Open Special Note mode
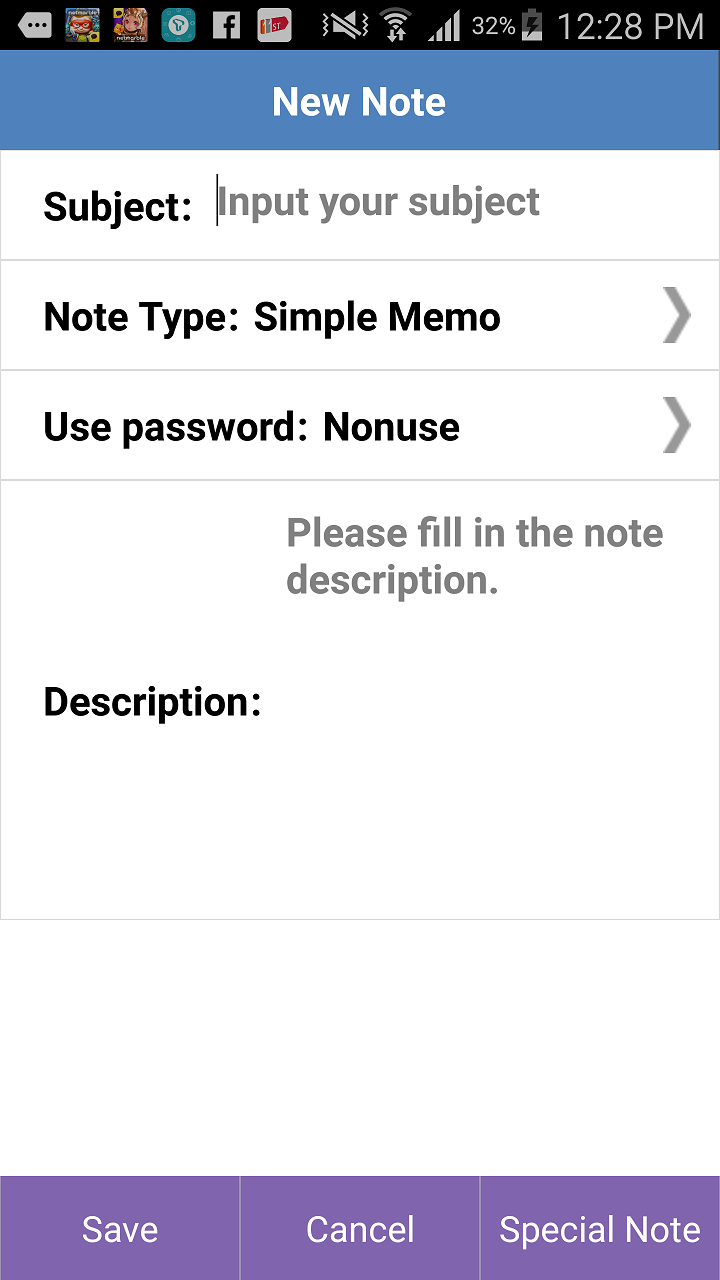This screenshot has width=720, height=1280. [x=600, y=1228]
